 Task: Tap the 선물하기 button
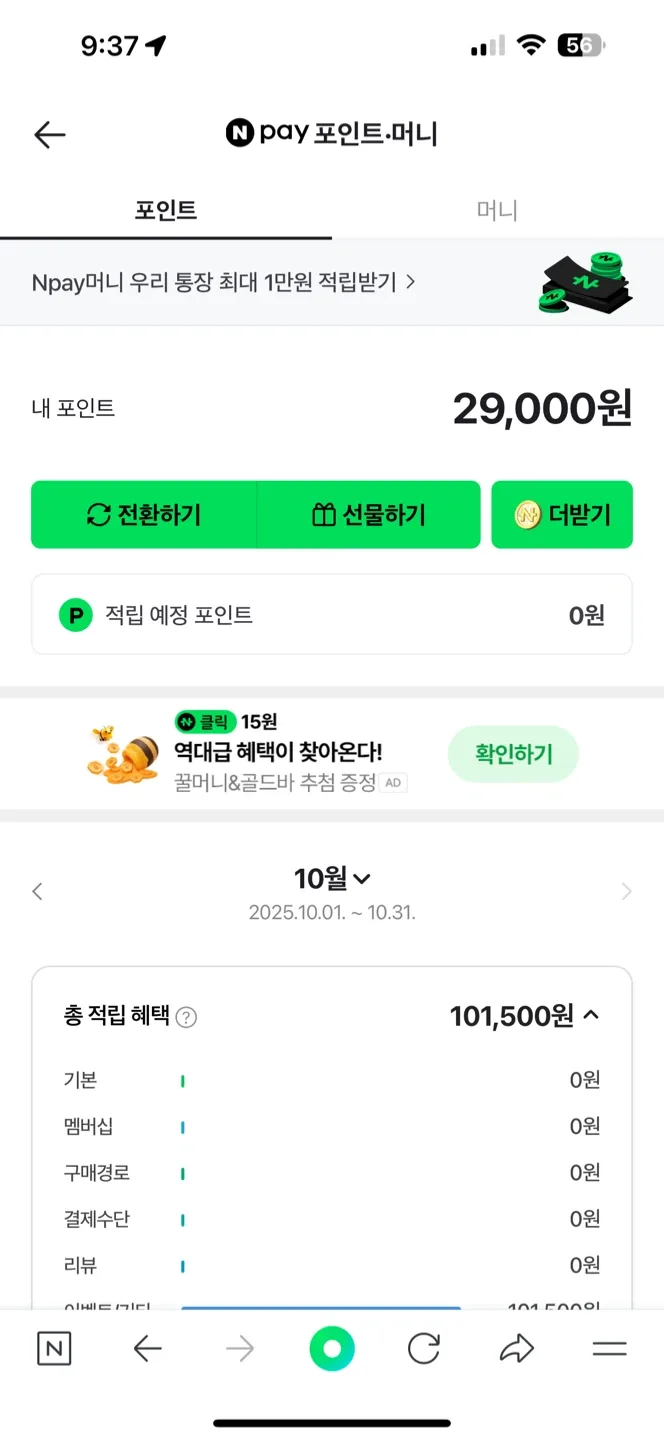[x=369, y=515]
